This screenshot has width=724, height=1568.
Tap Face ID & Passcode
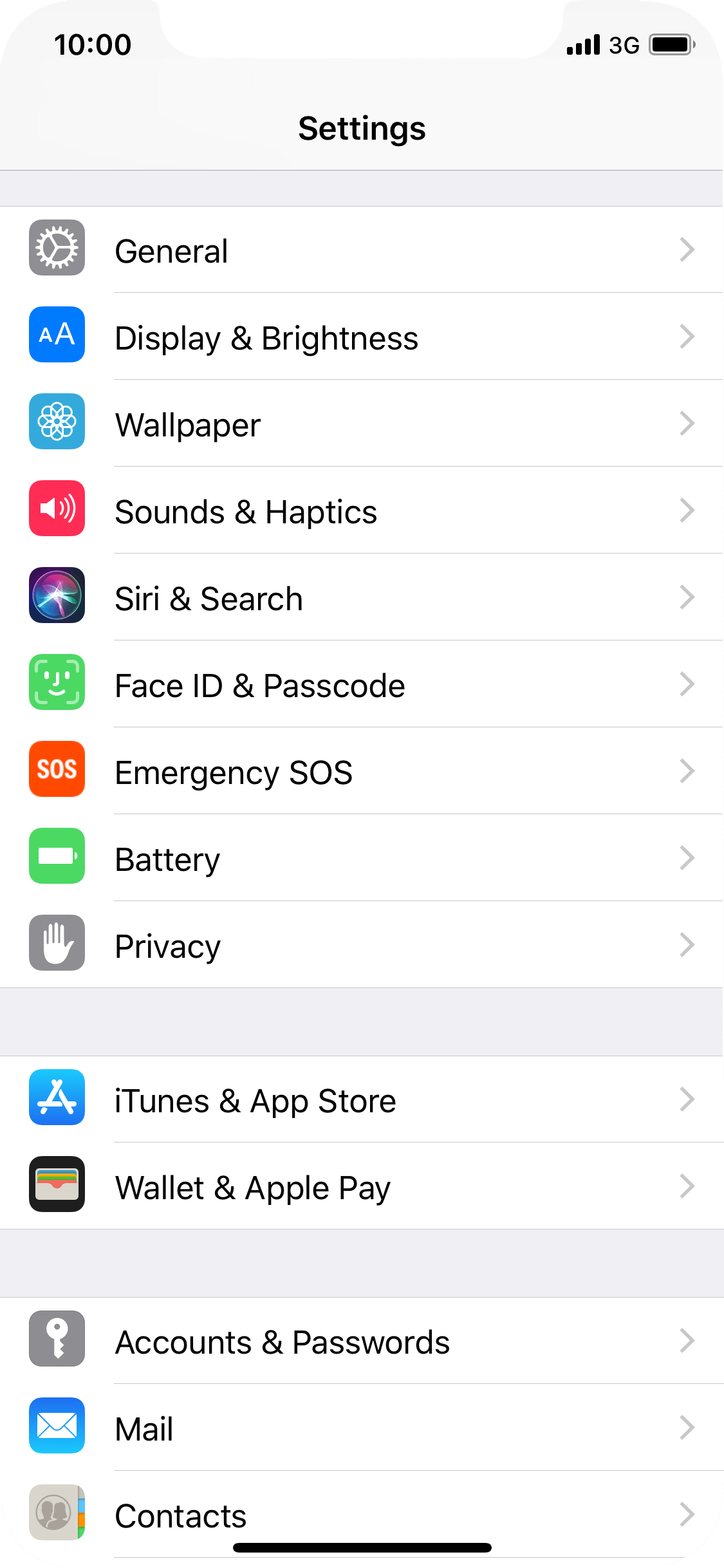pos(362,684)
